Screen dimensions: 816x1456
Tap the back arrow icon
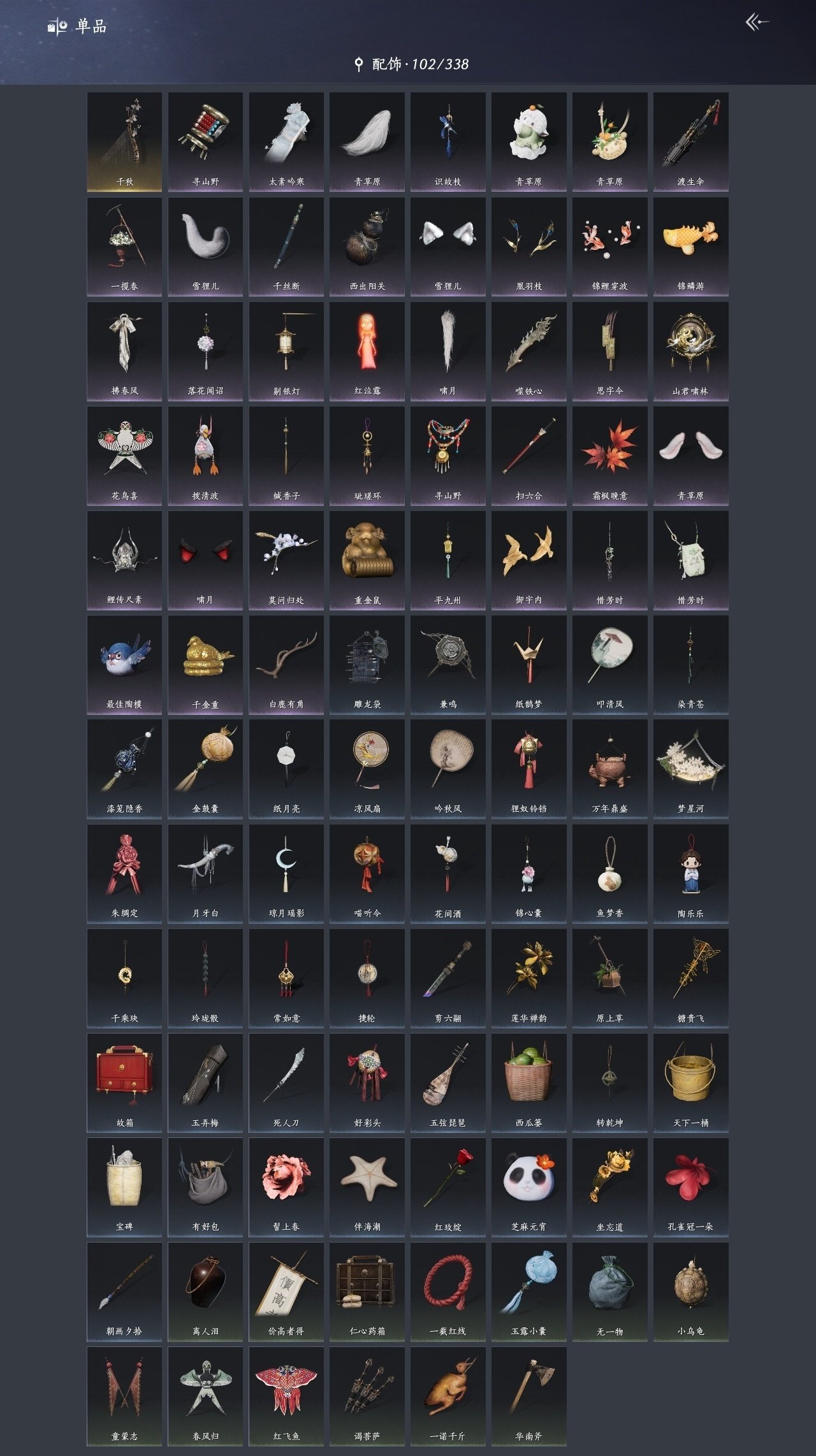pos(757,23)
